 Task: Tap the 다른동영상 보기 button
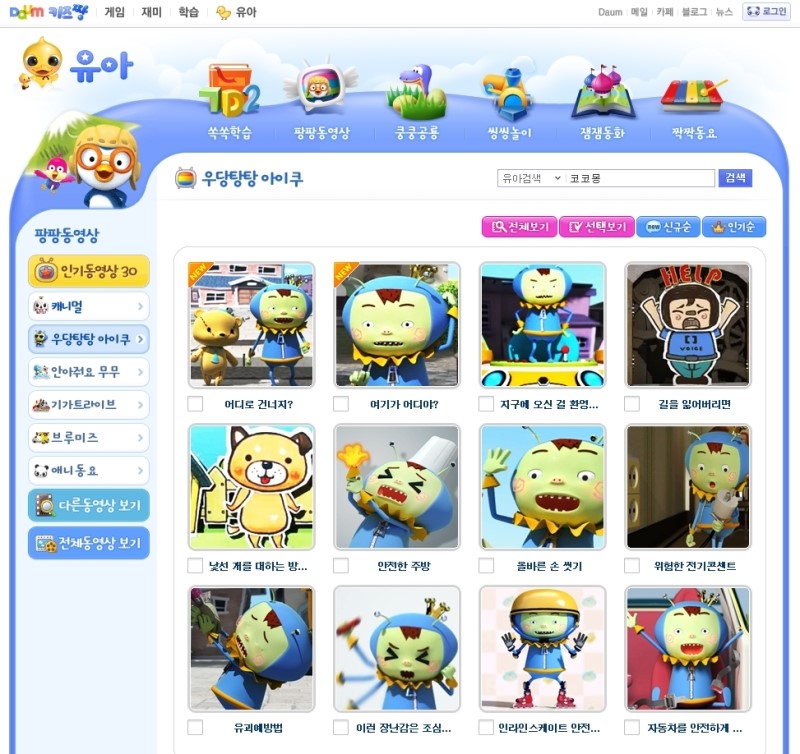pos(89,504)
